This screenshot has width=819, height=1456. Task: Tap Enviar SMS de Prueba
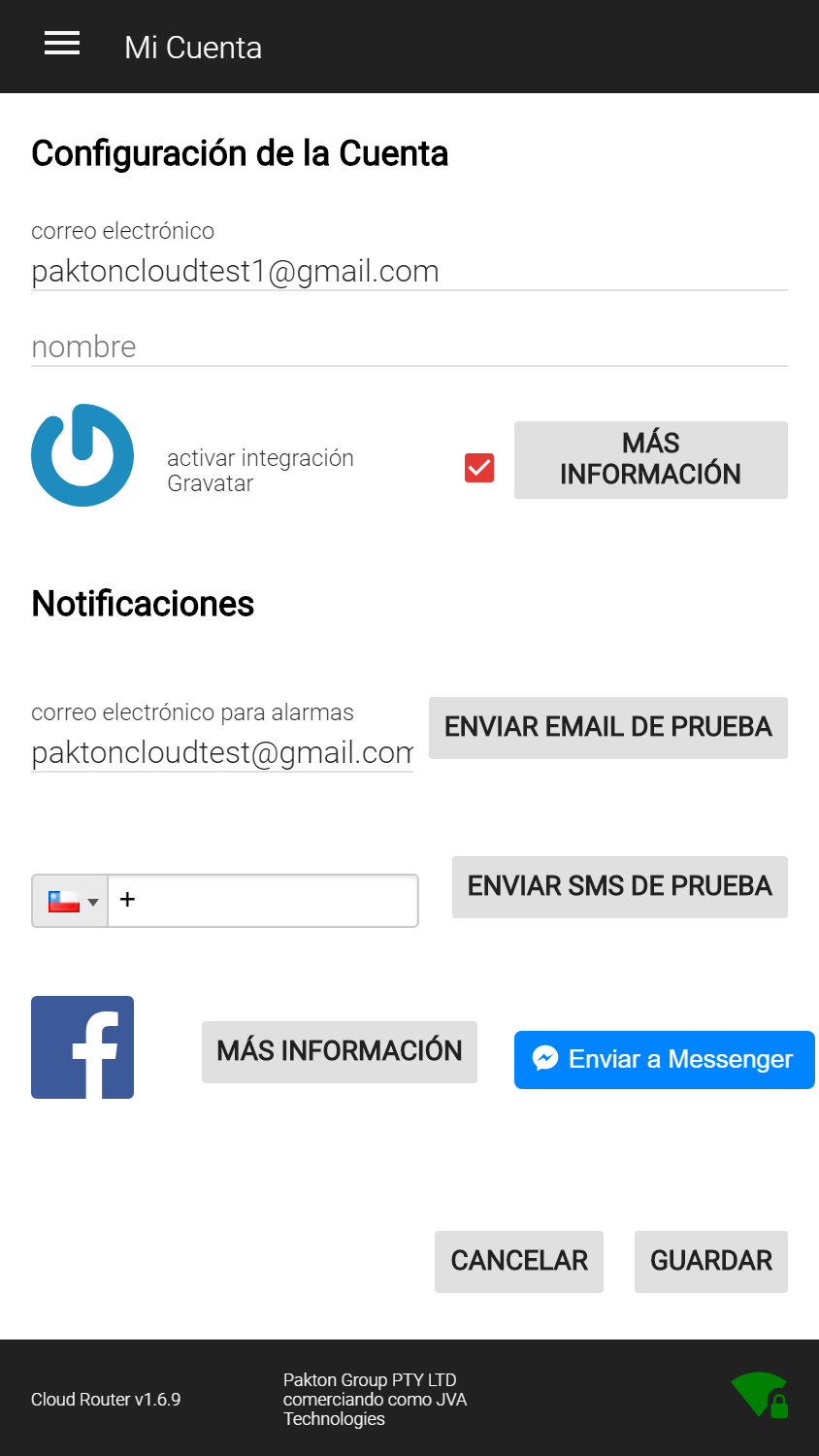pyautogui.click(x=619, y=887)
